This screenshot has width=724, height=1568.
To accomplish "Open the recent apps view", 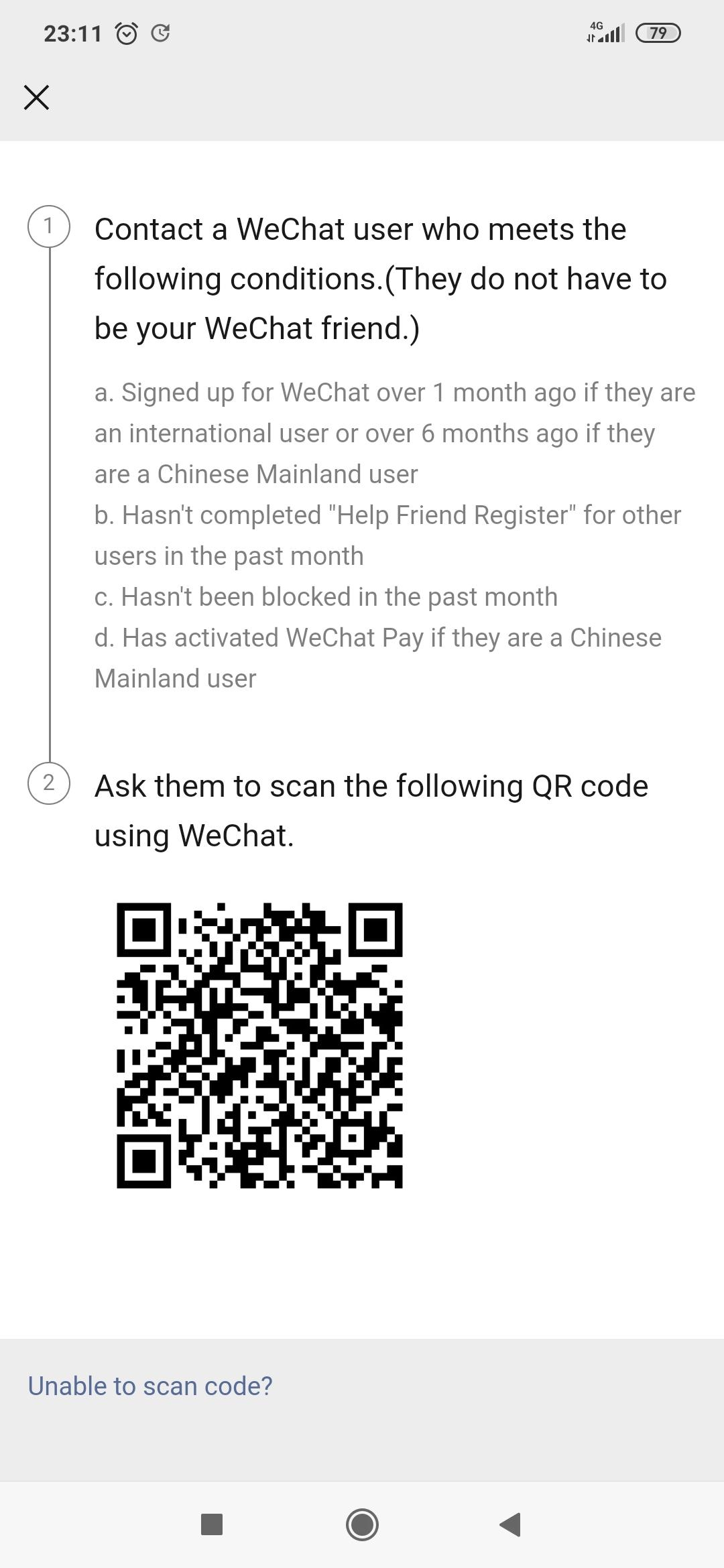I will point(212,1524).
